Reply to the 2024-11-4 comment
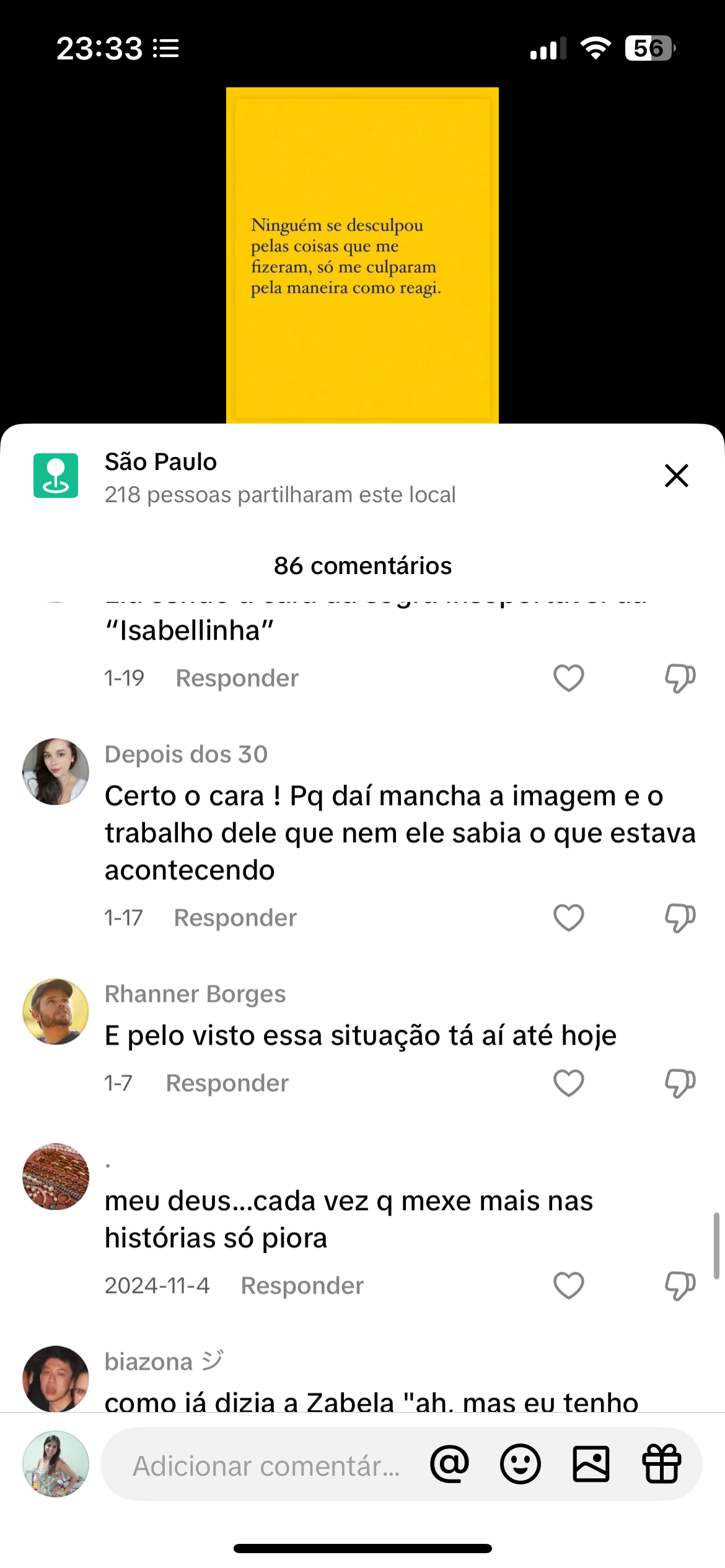This screenshot has height=1568, width=725. pyautogui.click(x=302, y=1286)
